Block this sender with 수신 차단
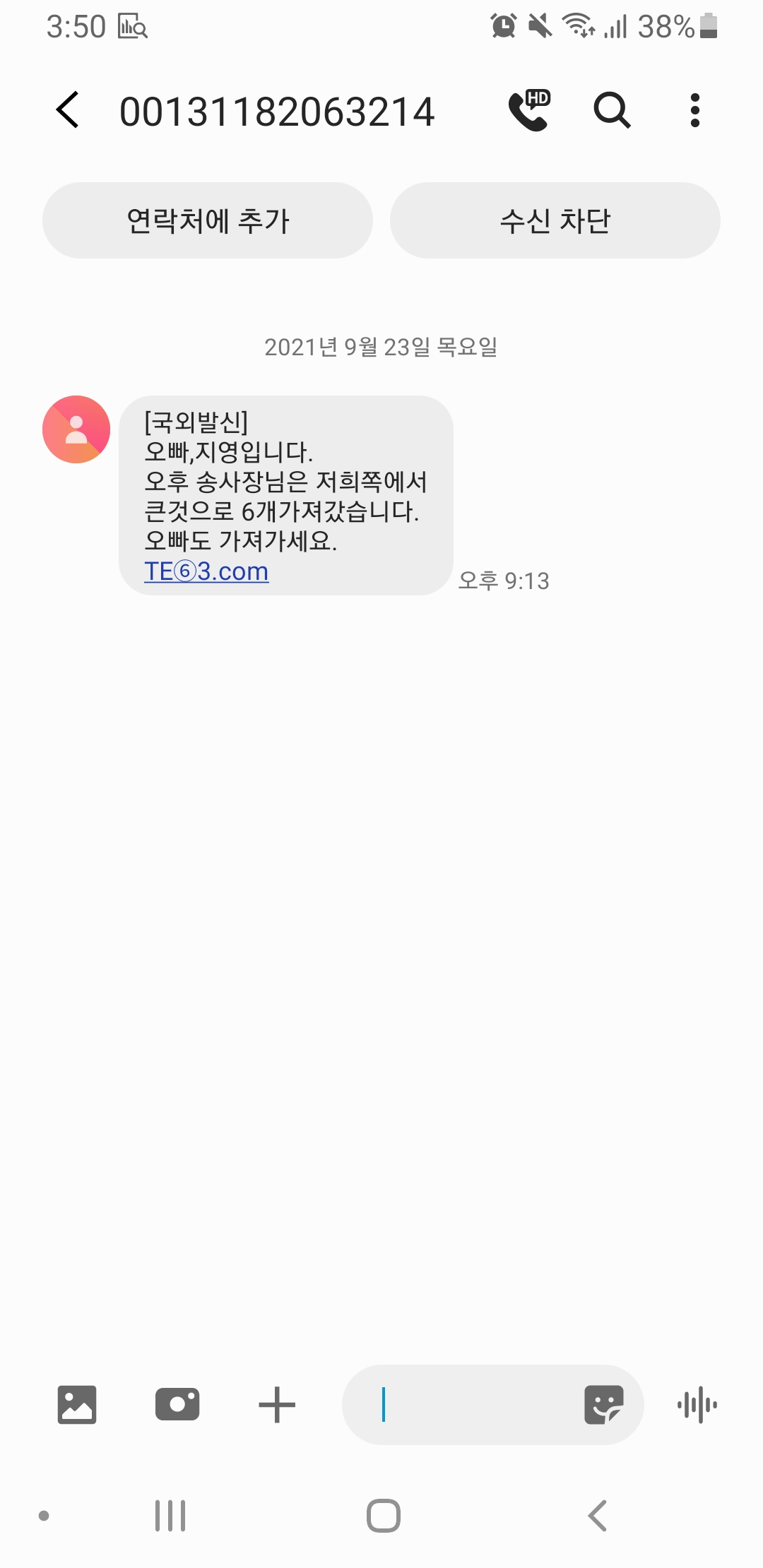 tap(555, 220)
